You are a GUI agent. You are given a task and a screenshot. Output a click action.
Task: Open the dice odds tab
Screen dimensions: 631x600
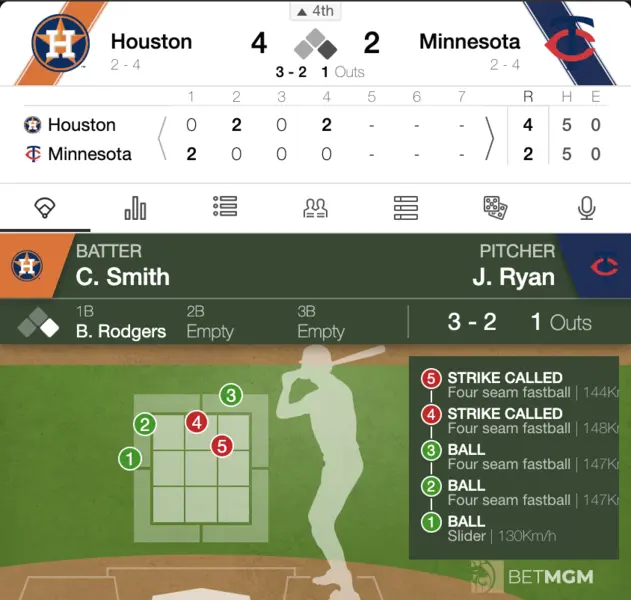[495, 207]
